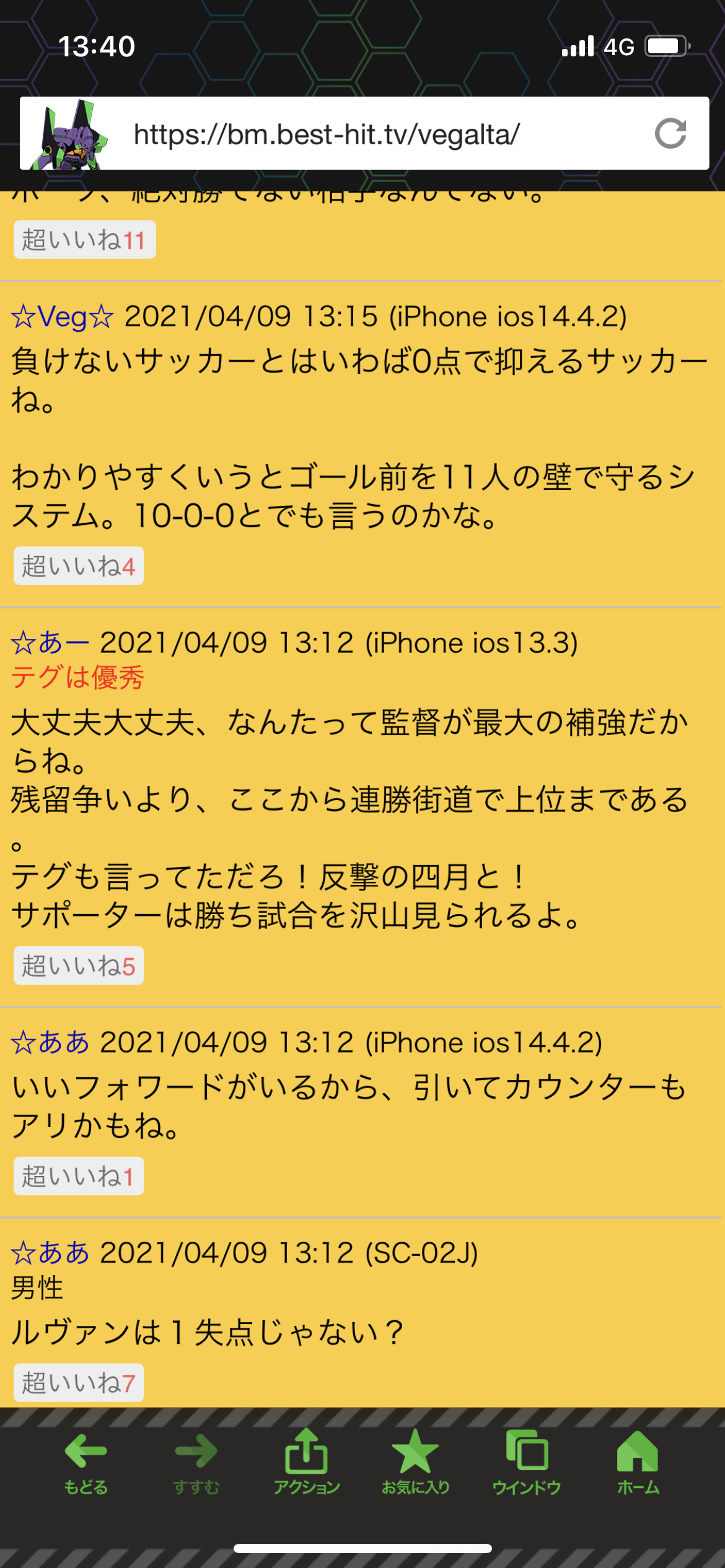Viewport: 725px width, 1568px height.
Task: Tap 超いいね5 under the ☆あー comment
Action: (79, 965)
